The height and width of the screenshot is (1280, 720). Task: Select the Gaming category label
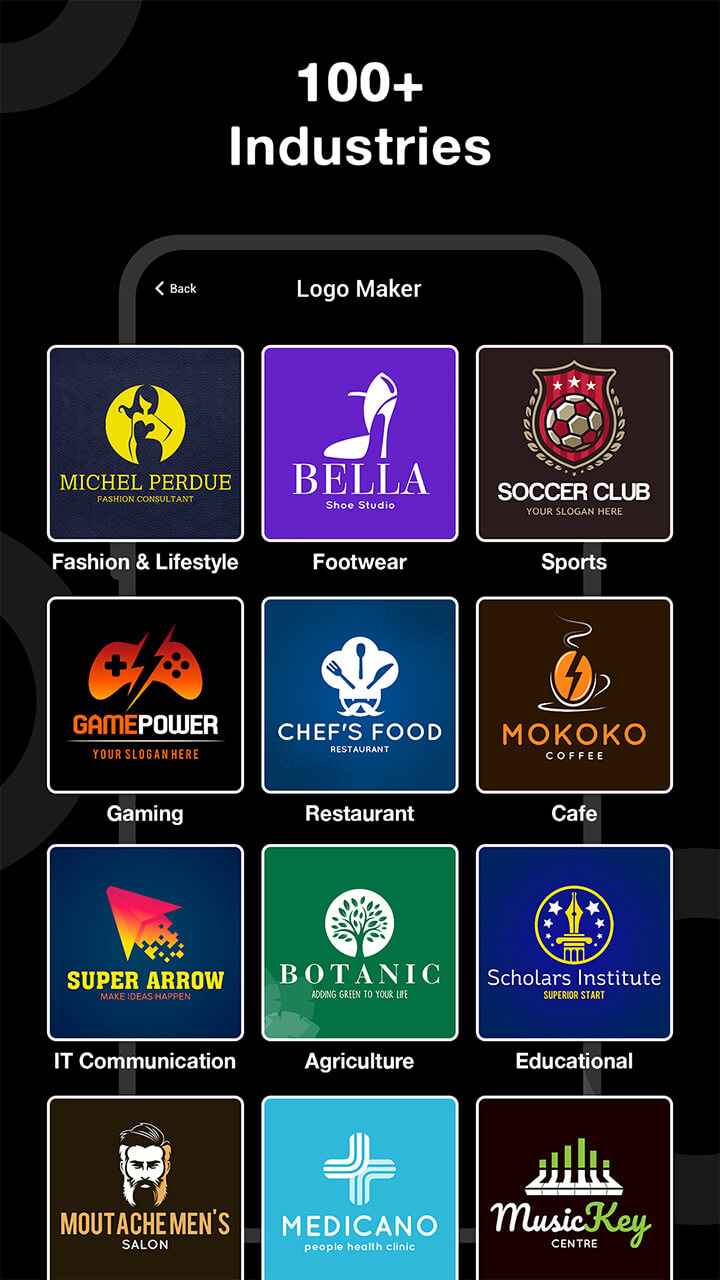click(145, 813)
